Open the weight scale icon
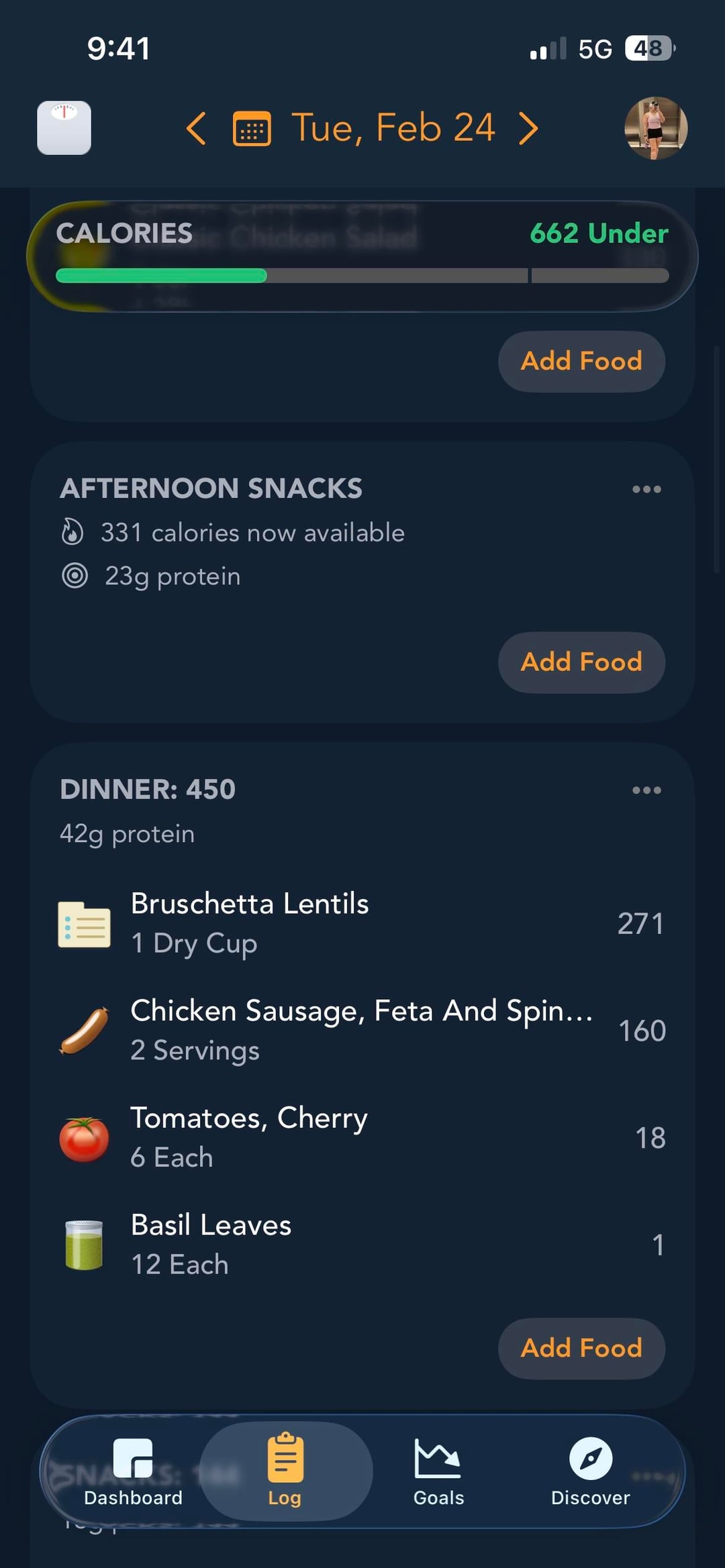 64,127
